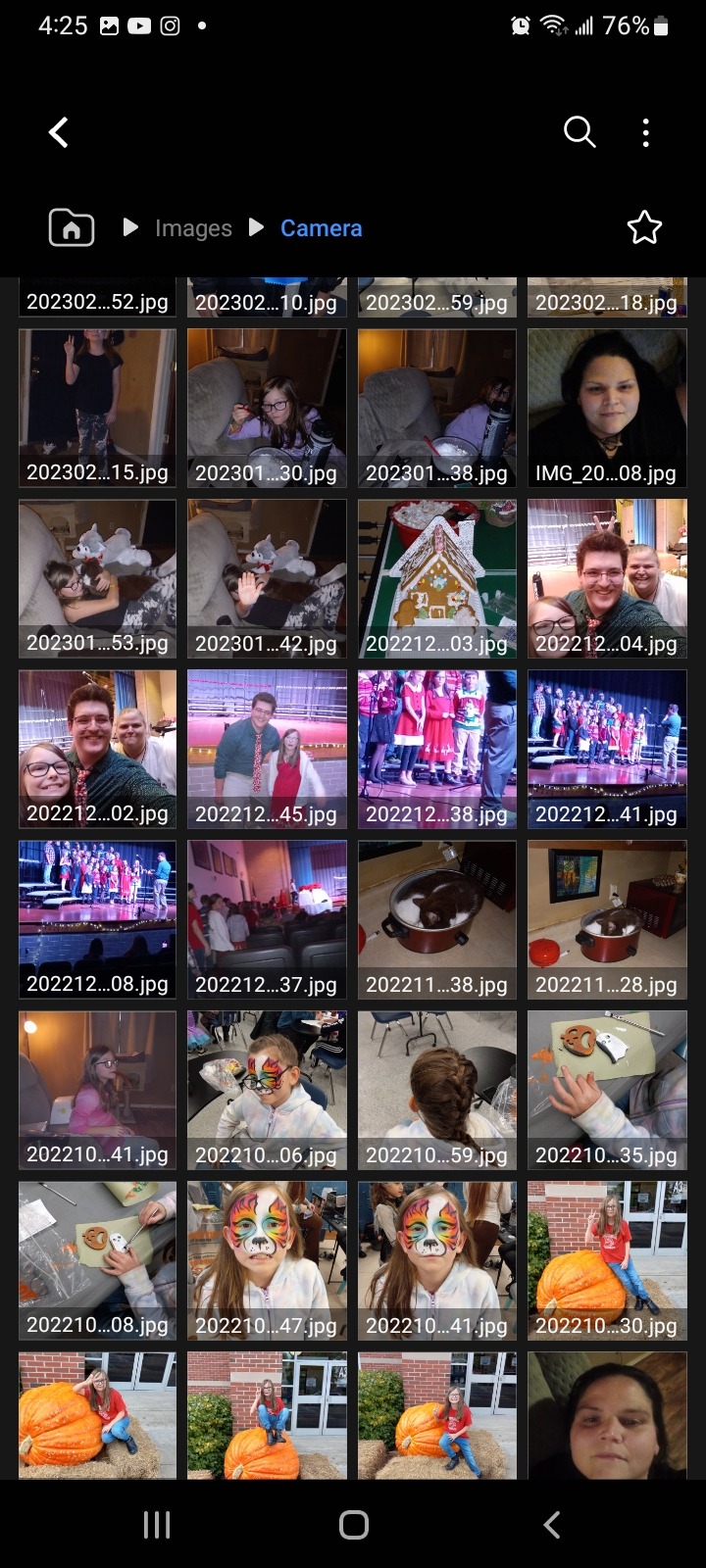706x1568 pixels.
Task: Open face paint photo 202210...47.jpg
Action: tap(267, 1260)
